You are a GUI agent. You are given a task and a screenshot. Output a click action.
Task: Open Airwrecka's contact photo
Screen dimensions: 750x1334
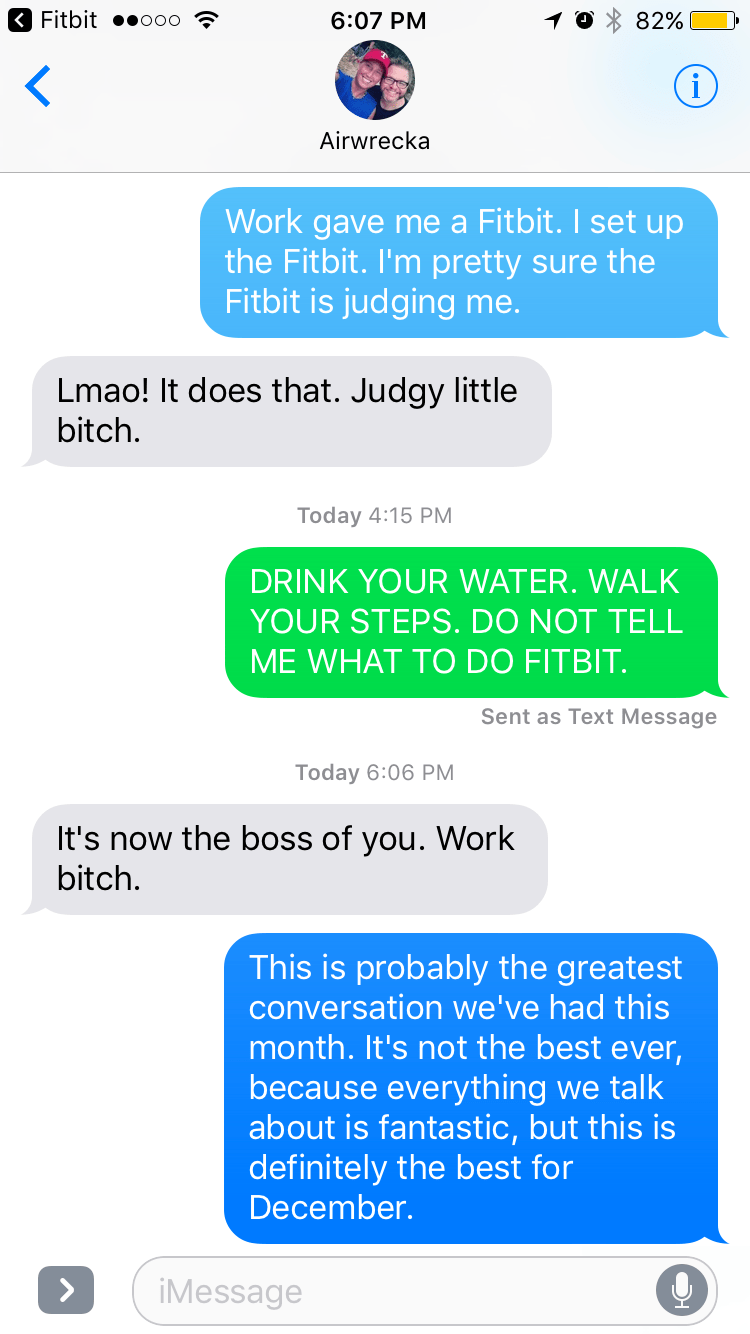click(374, 80)
